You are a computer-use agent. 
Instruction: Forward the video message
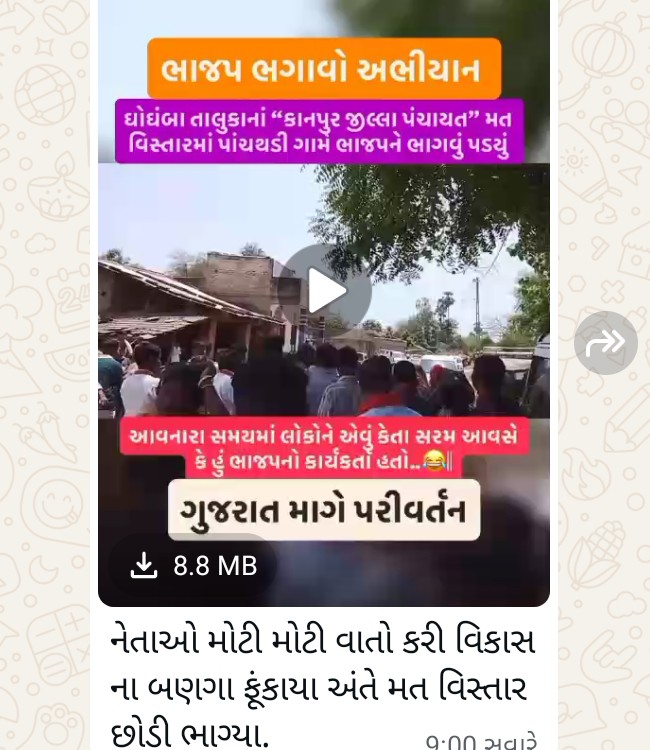[x=605, y=343]
